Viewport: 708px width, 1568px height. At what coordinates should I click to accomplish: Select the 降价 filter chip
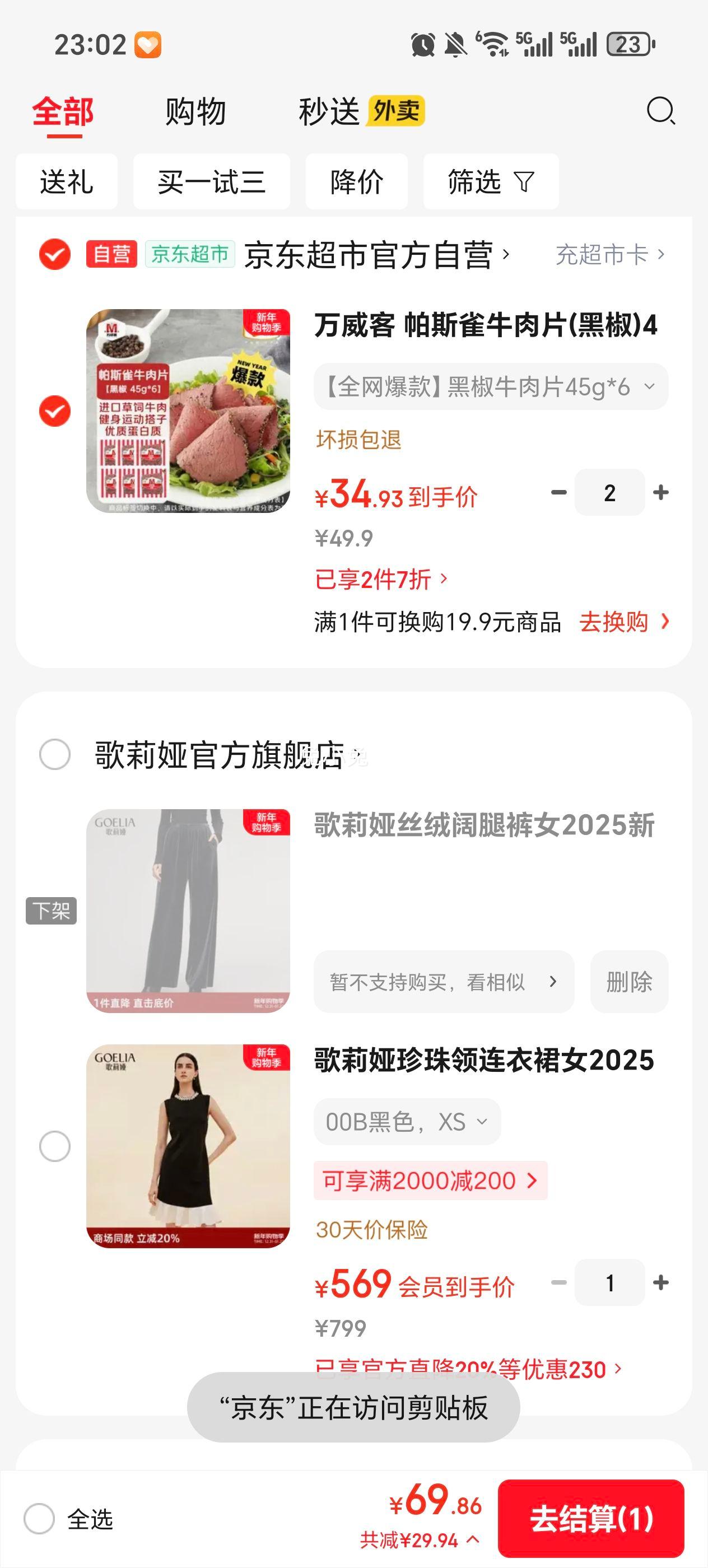[357, 181]
